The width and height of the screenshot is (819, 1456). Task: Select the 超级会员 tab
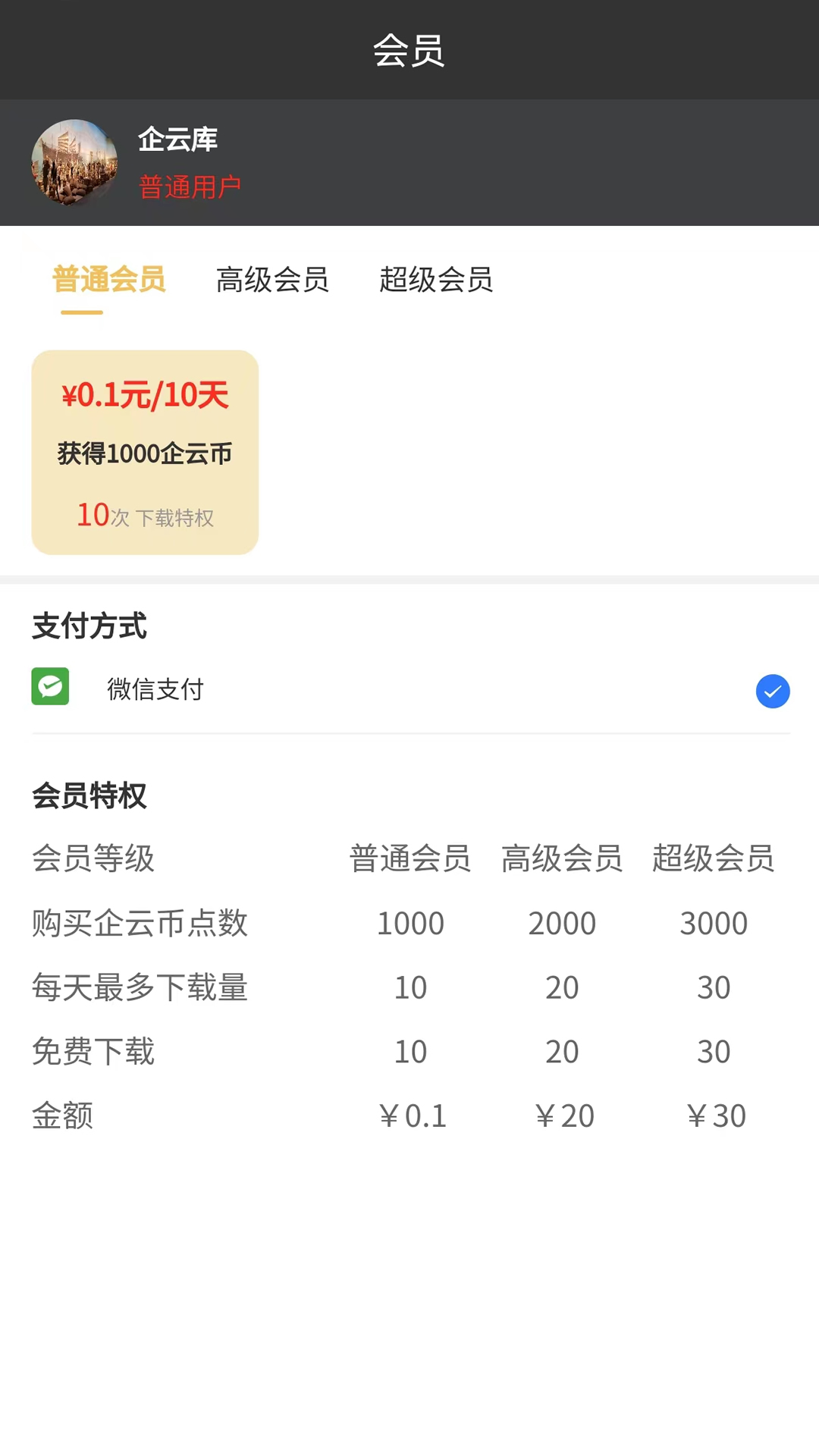click(437, 281)
